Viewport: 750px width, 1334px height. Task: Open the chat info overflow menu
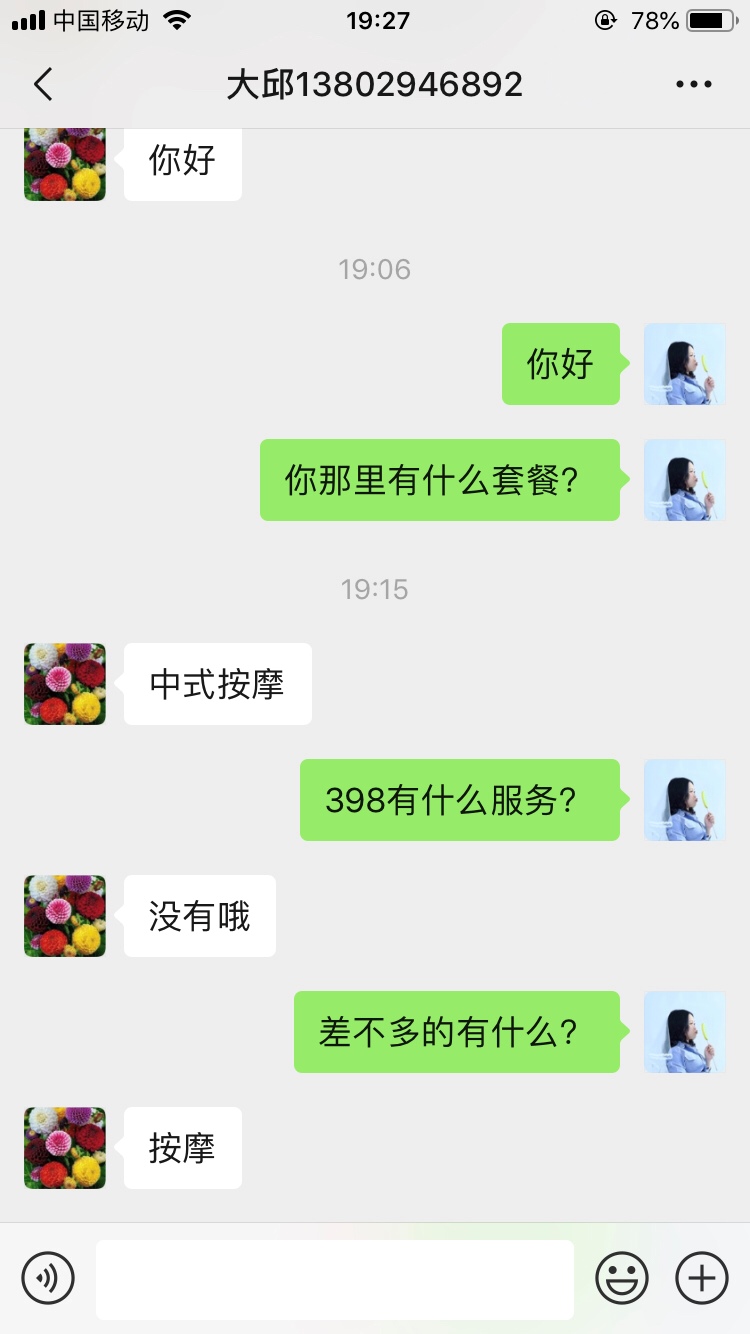coord(693,85)
